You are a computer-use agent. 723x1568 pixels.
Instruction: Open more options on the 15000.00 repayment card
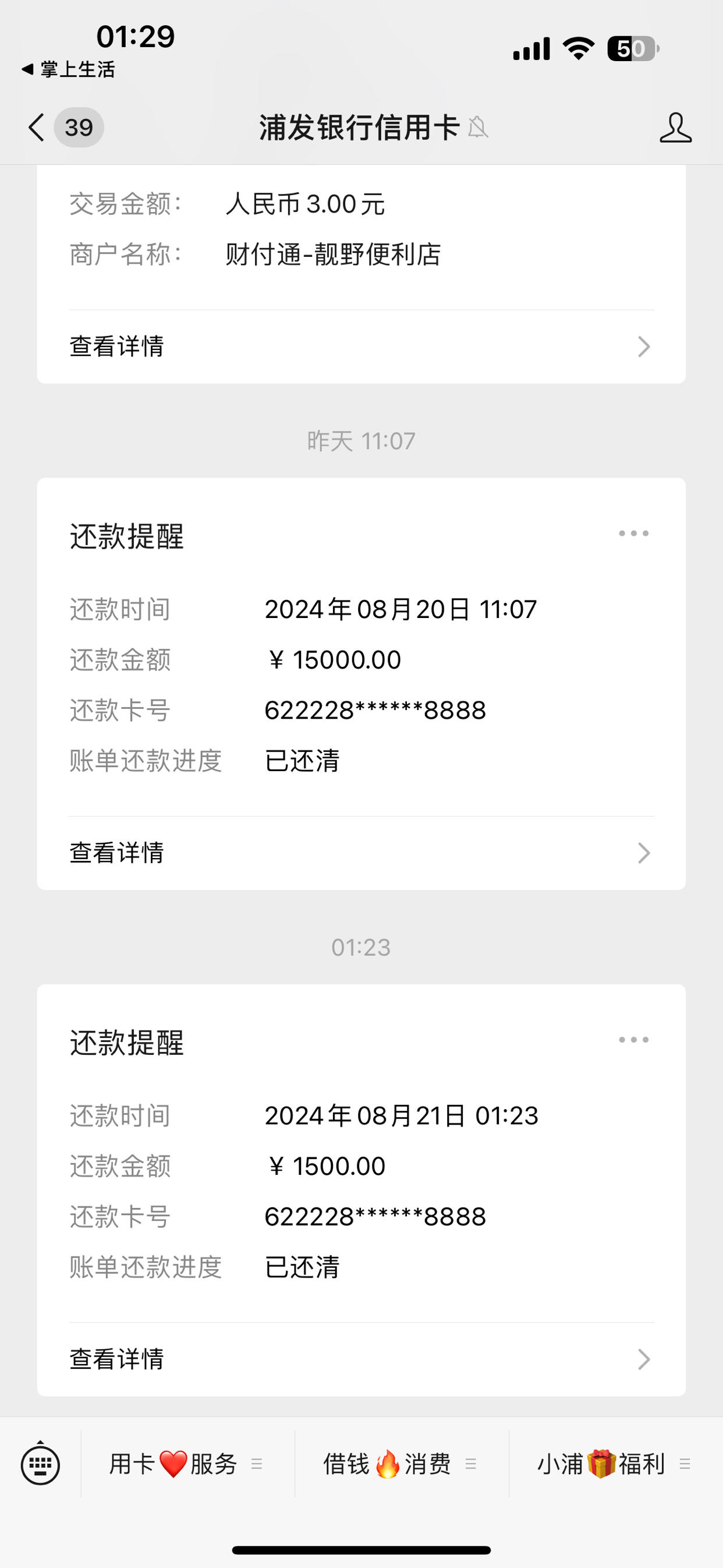pyautogui.click(x=633, y=533)
